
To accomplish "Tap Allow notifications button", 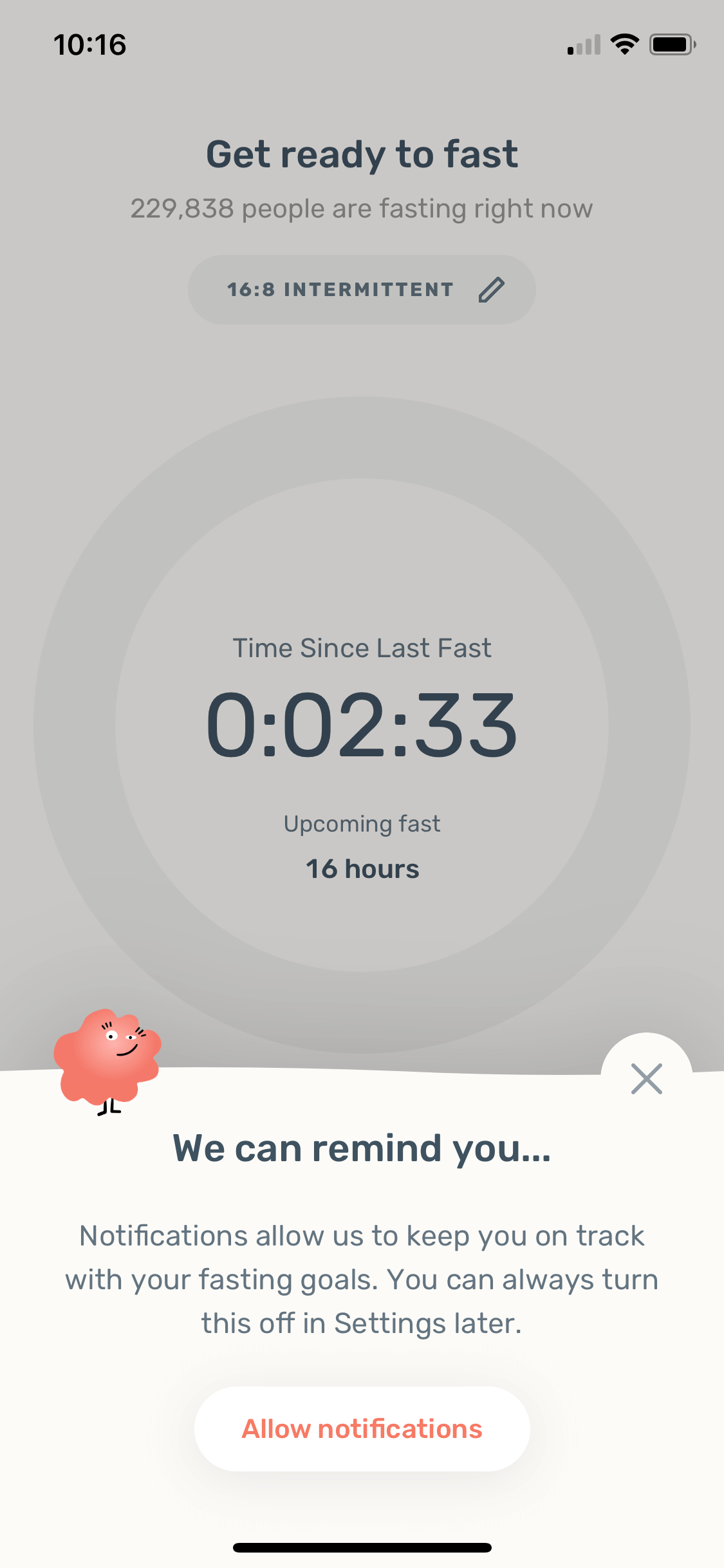I will pyautogui.click(x=362, y=1428).
